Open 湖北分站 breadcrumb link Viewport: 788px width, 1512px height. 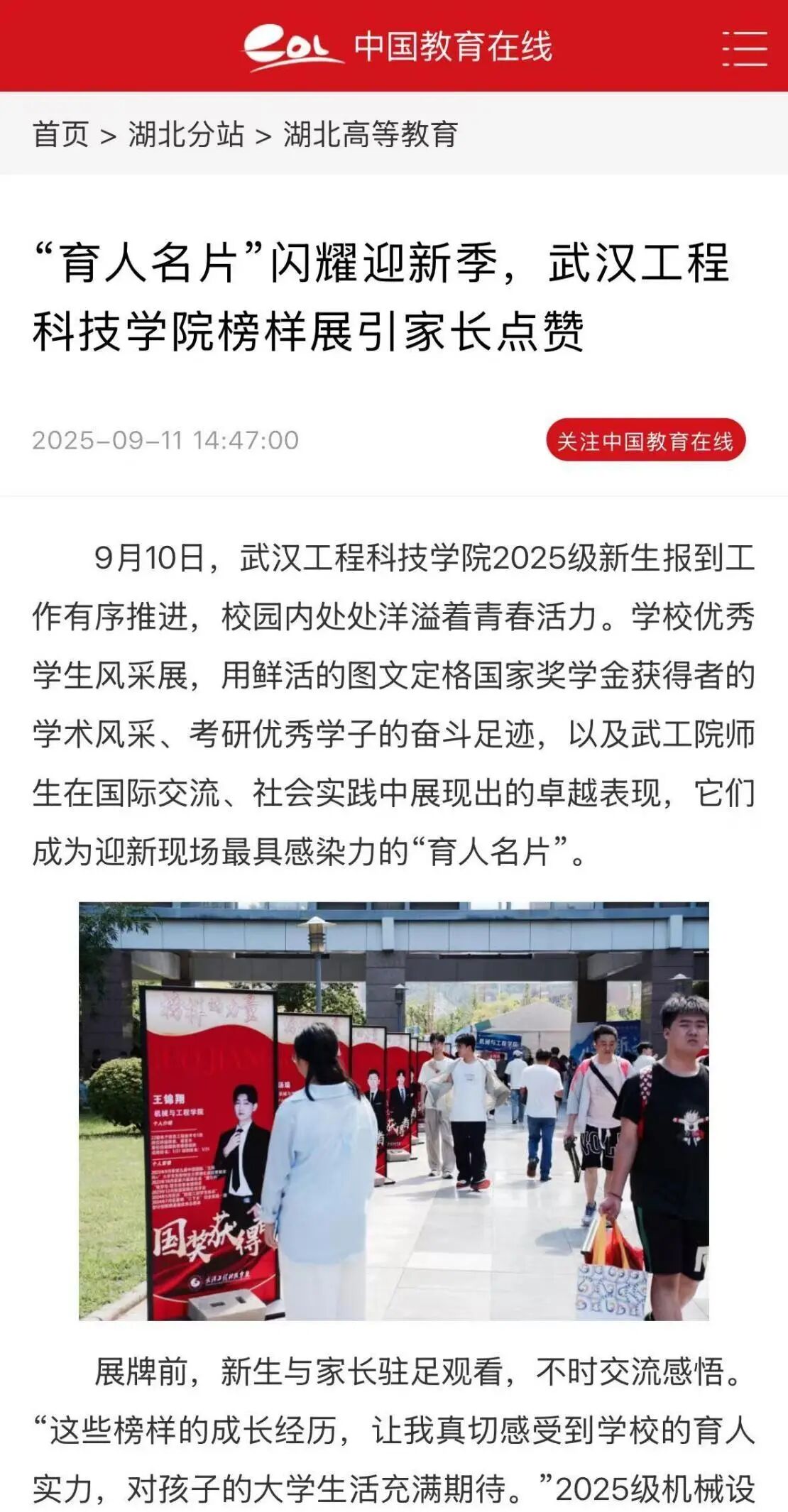(186, 134)
